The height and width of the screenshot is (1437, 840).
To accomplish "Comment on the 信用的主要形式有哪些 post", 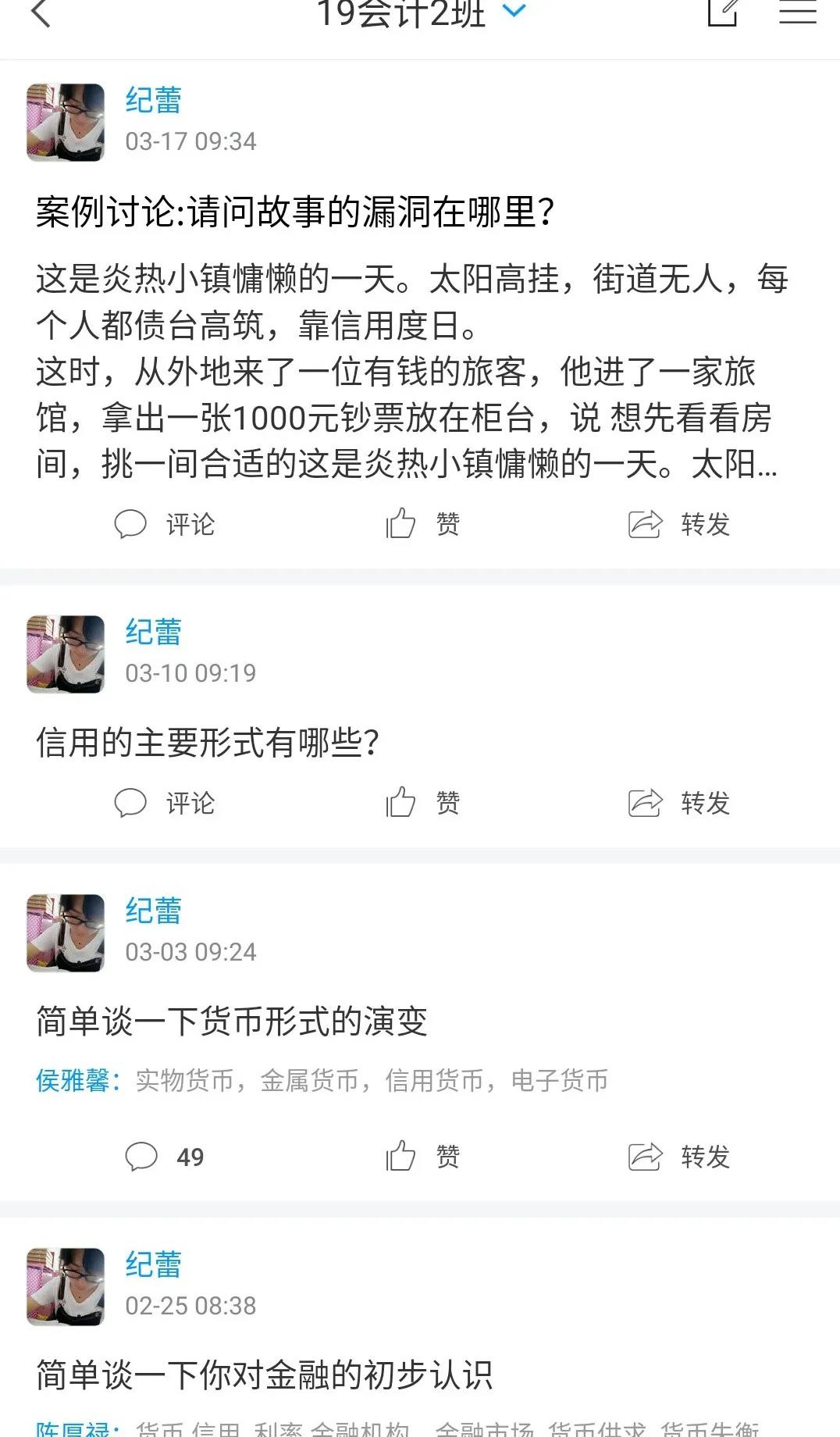I will tap(165, 803).
